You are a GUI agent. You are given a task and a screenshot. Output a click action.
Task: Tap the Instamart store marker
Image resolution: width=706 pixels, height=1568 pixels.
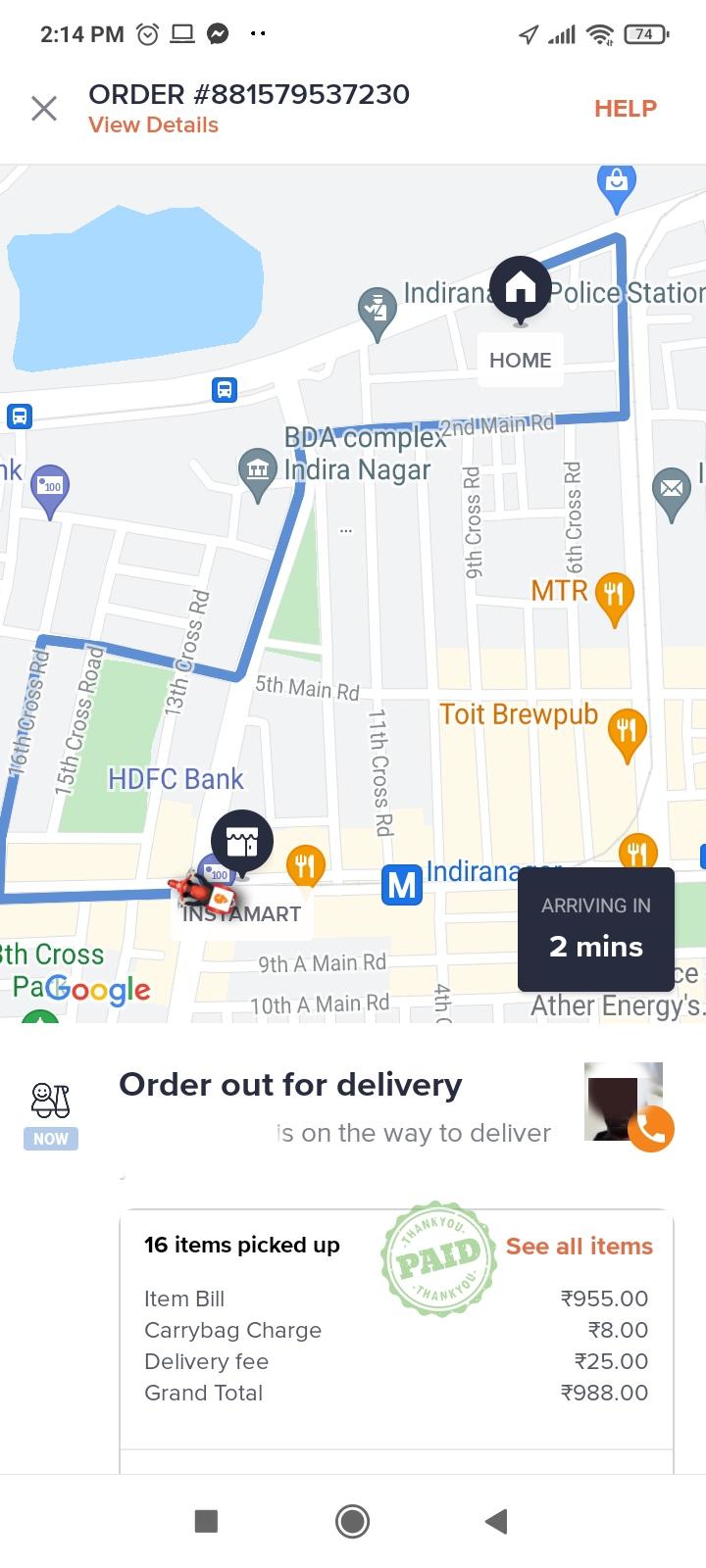pos(241,841)
